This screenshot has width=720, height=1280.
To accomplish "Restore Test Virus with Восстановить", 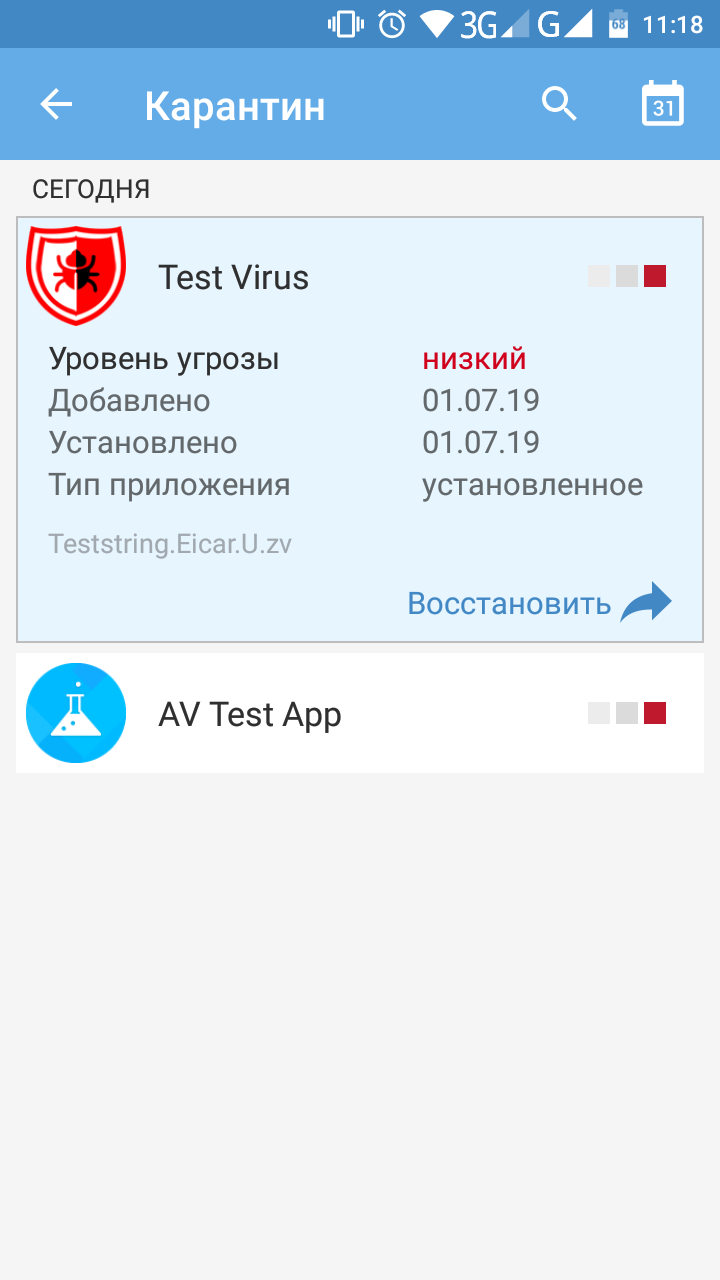I will [539, 603].
